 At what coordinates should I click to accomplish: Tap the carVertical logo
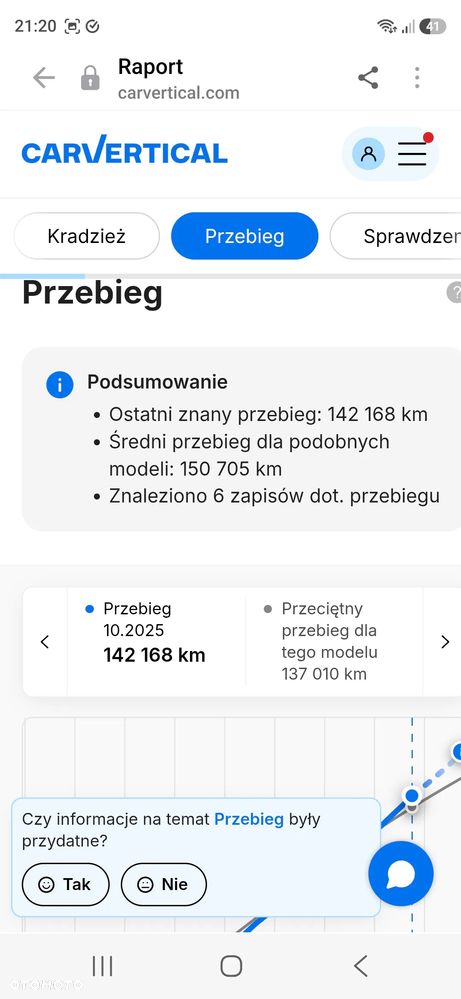124,153
